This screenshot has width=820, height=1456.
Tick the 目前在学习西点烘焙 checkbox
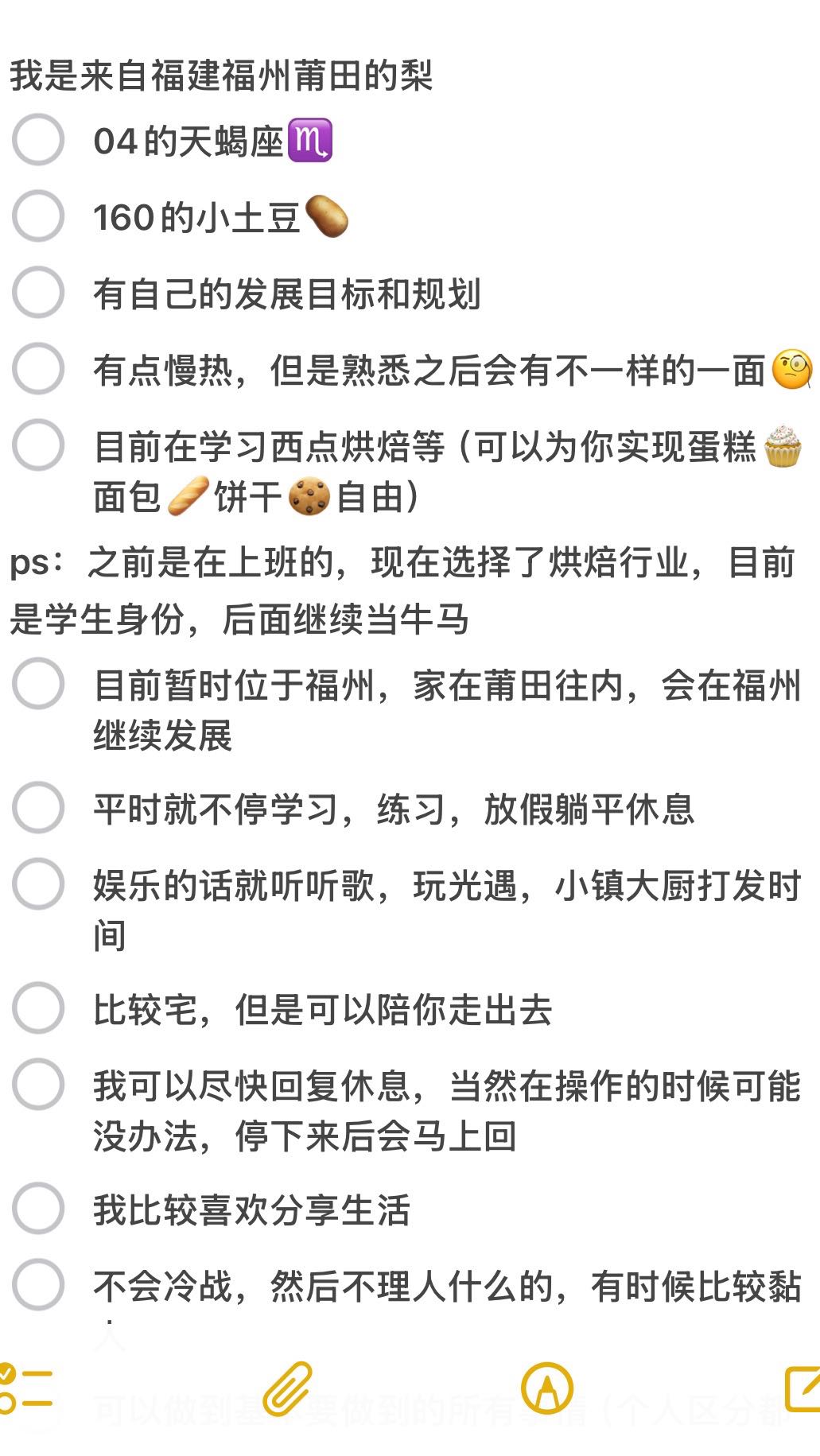point(37,445)
